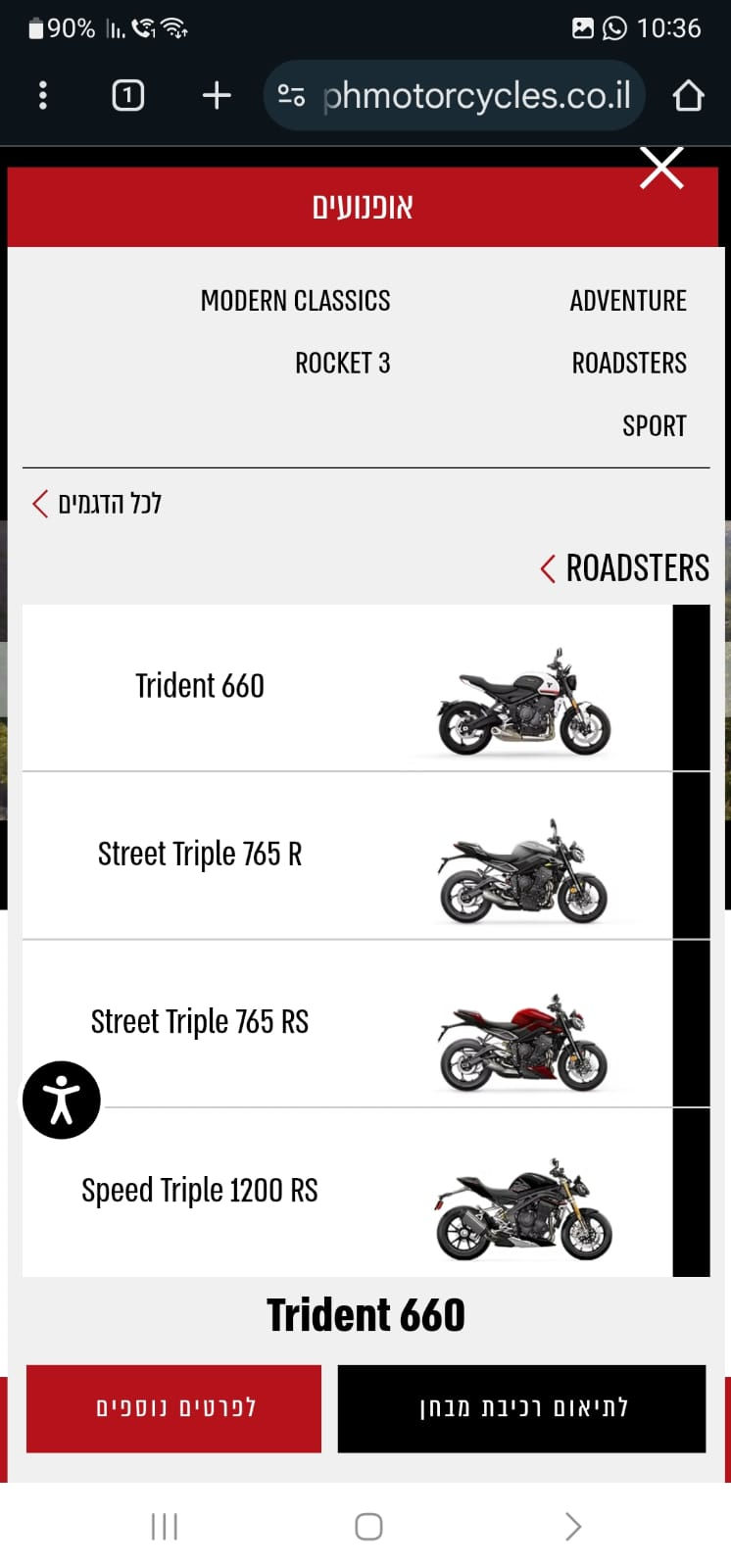This screenshot has height=1568, width=731.
Task: Tap the more details button (לפרטים נוספים)
Action: click(174, 1408)
